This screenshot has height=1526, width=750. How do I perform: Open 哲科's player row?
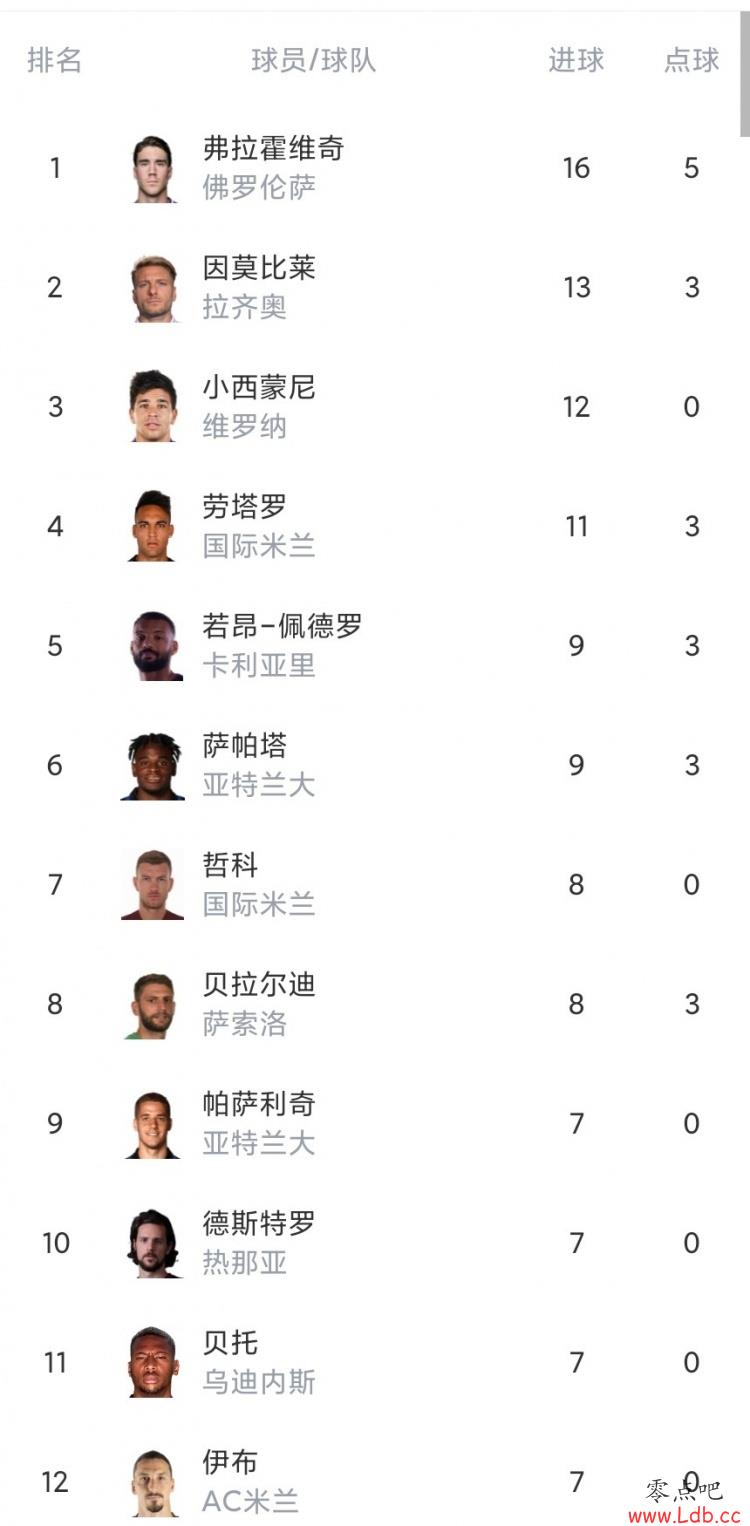pyautogui.click(x=375, y=885)
